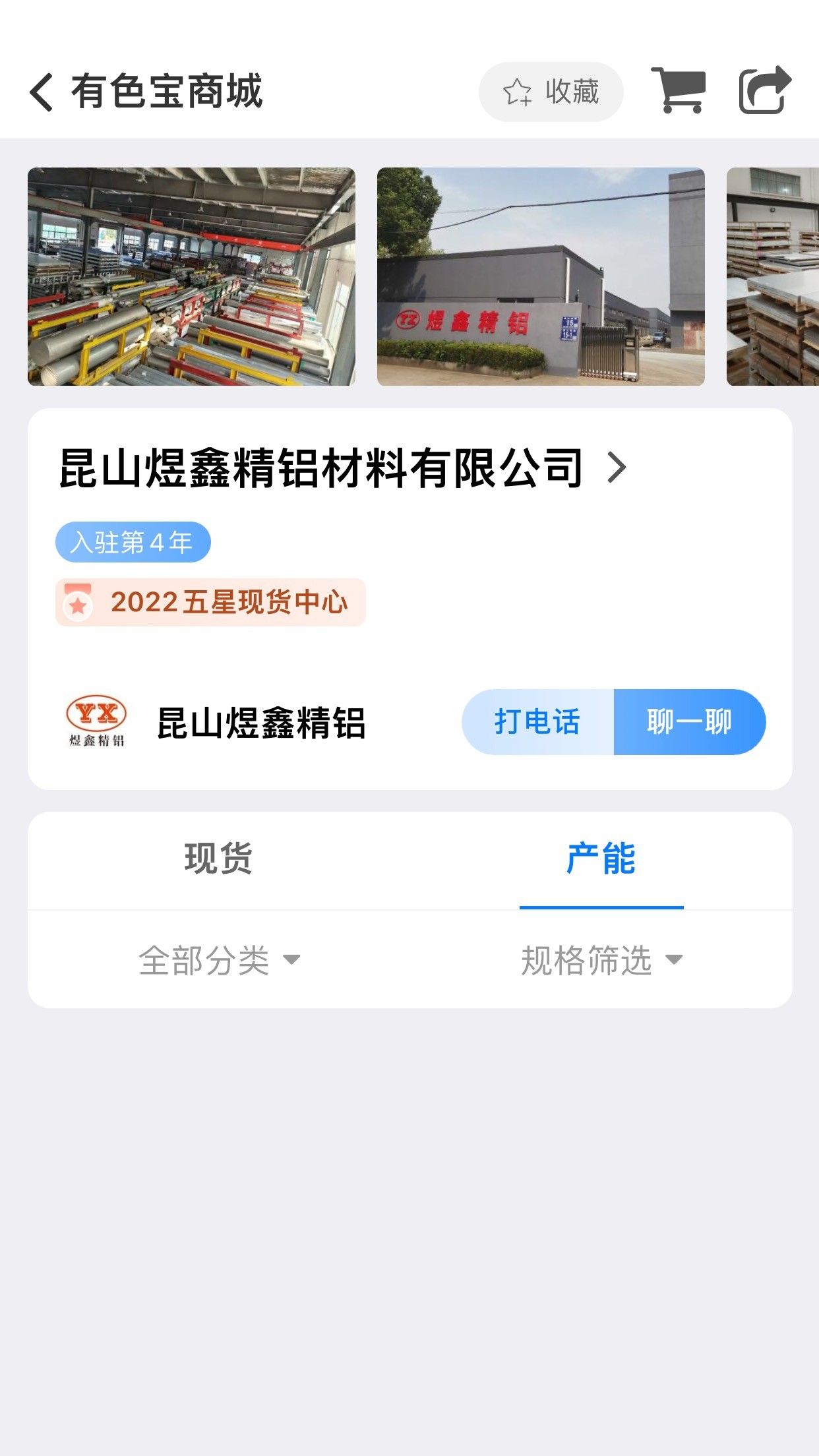This screenshot has width=819, height=1456.
Task: Expand the 规格筛选 filter
Action: 601,960
